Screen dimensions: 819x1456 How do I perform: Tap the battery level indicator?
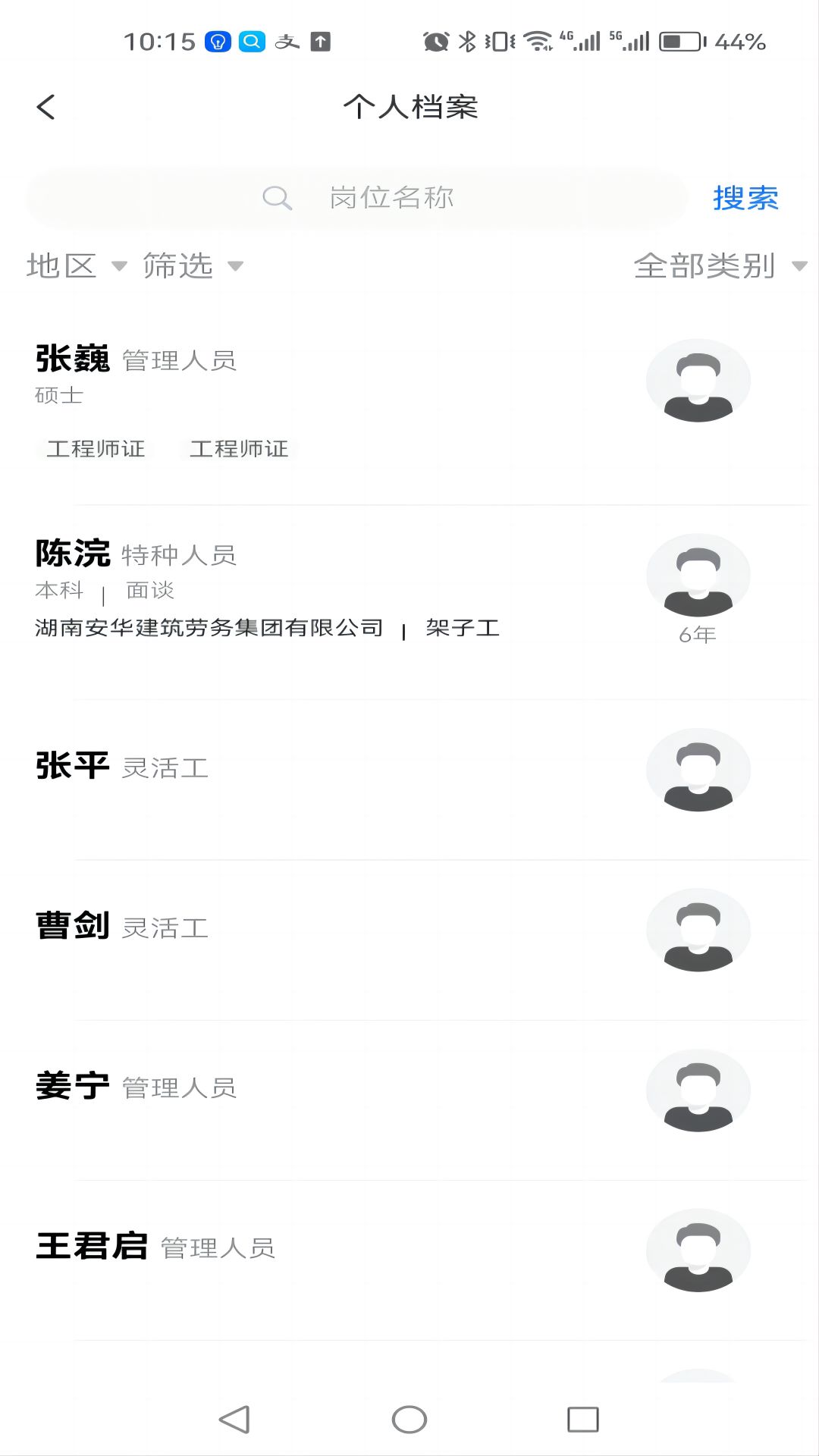[x=679, y=43]
